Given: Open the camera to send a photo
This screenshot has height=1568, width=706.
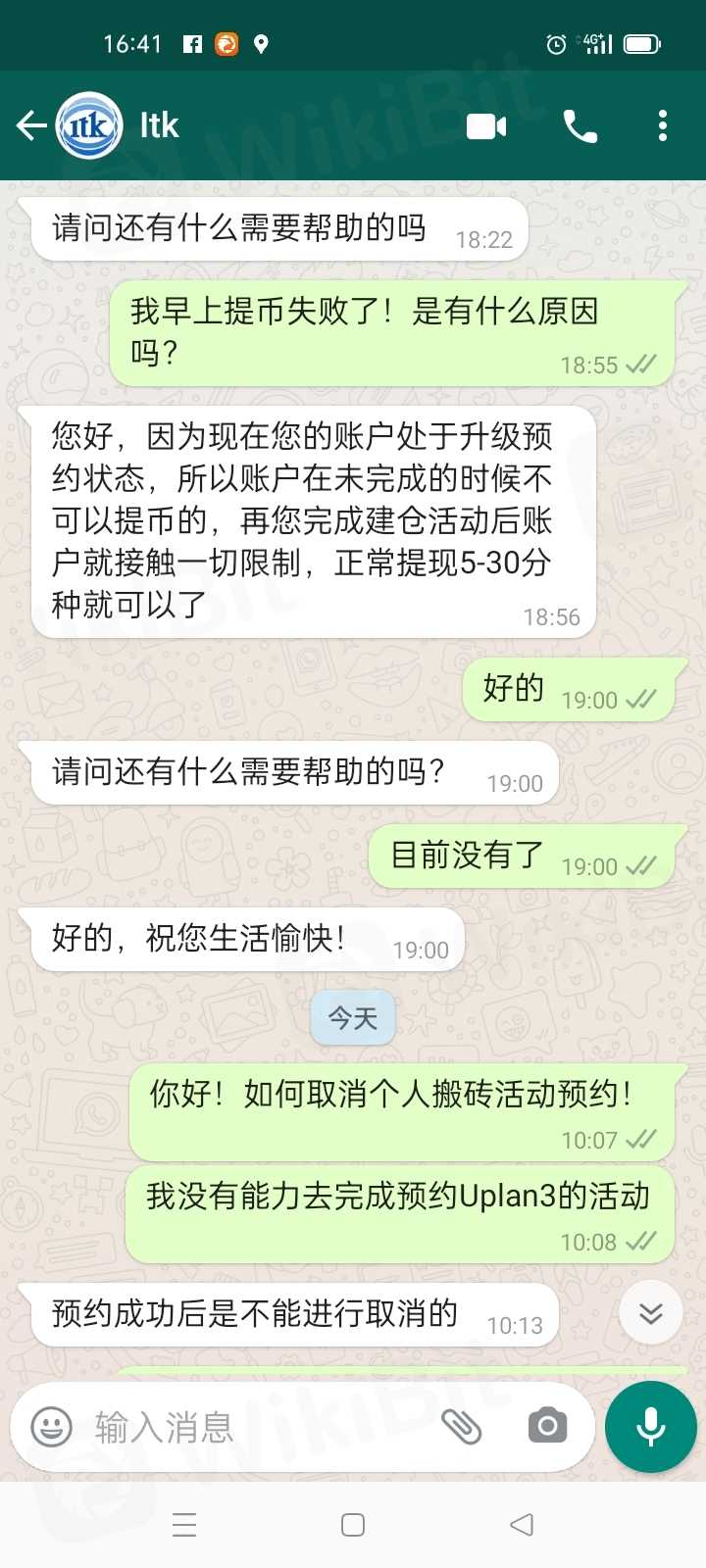Looking at the screenshot, I should click(547, 1427).
